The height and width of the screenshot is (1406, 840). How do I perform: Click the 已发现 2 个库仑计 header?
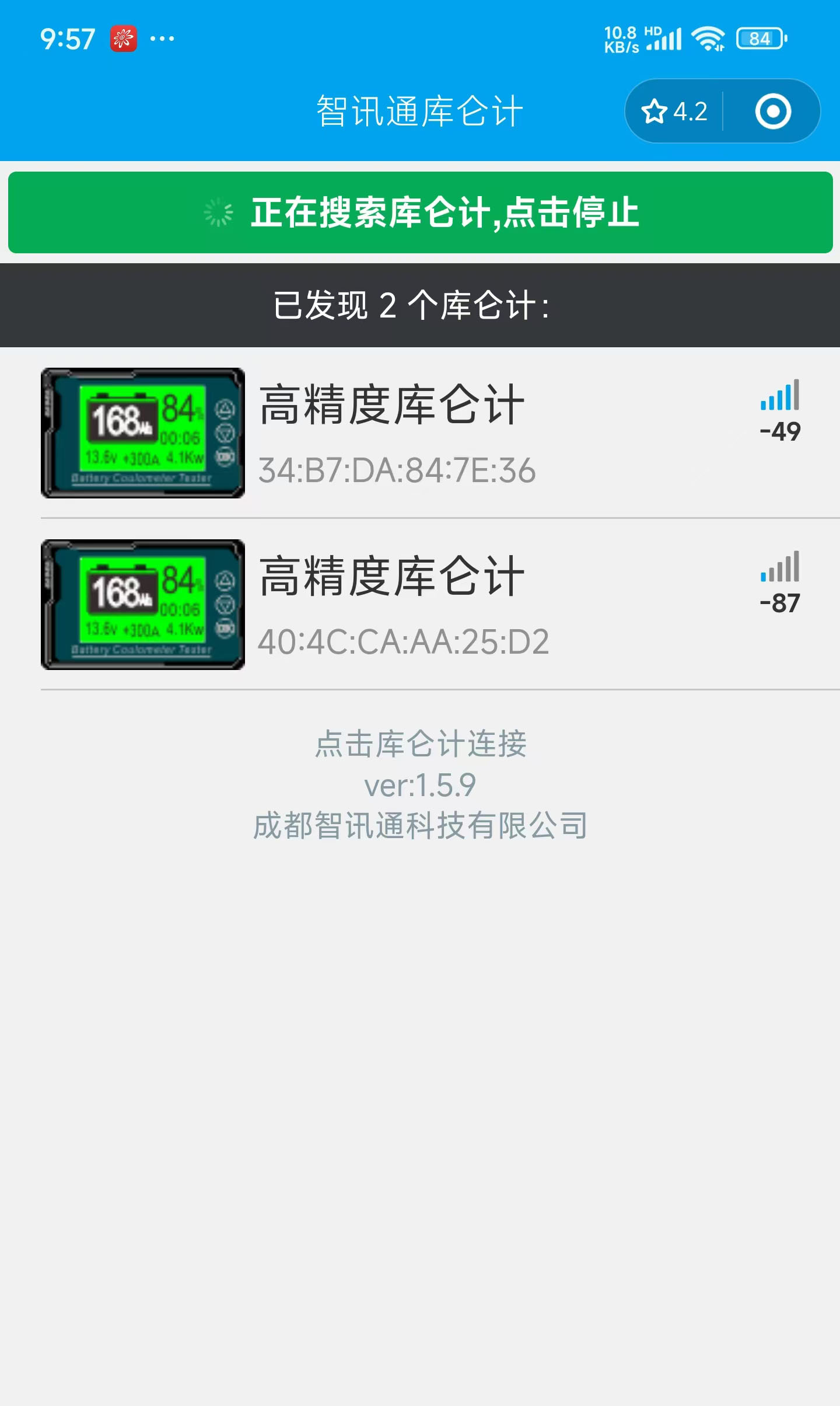420,306
